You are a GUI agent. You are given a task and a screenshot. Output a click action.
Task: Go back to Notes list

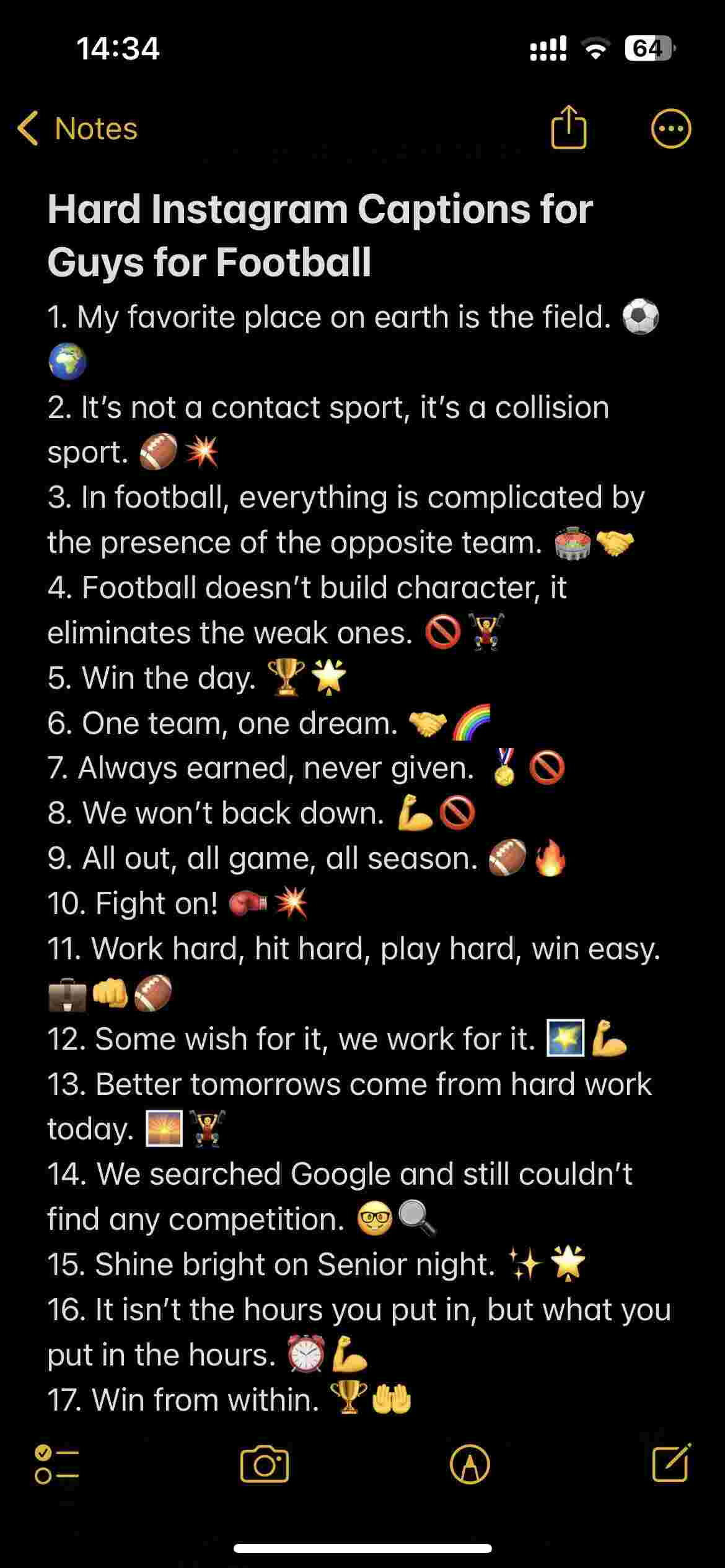(x=77, y=129)
